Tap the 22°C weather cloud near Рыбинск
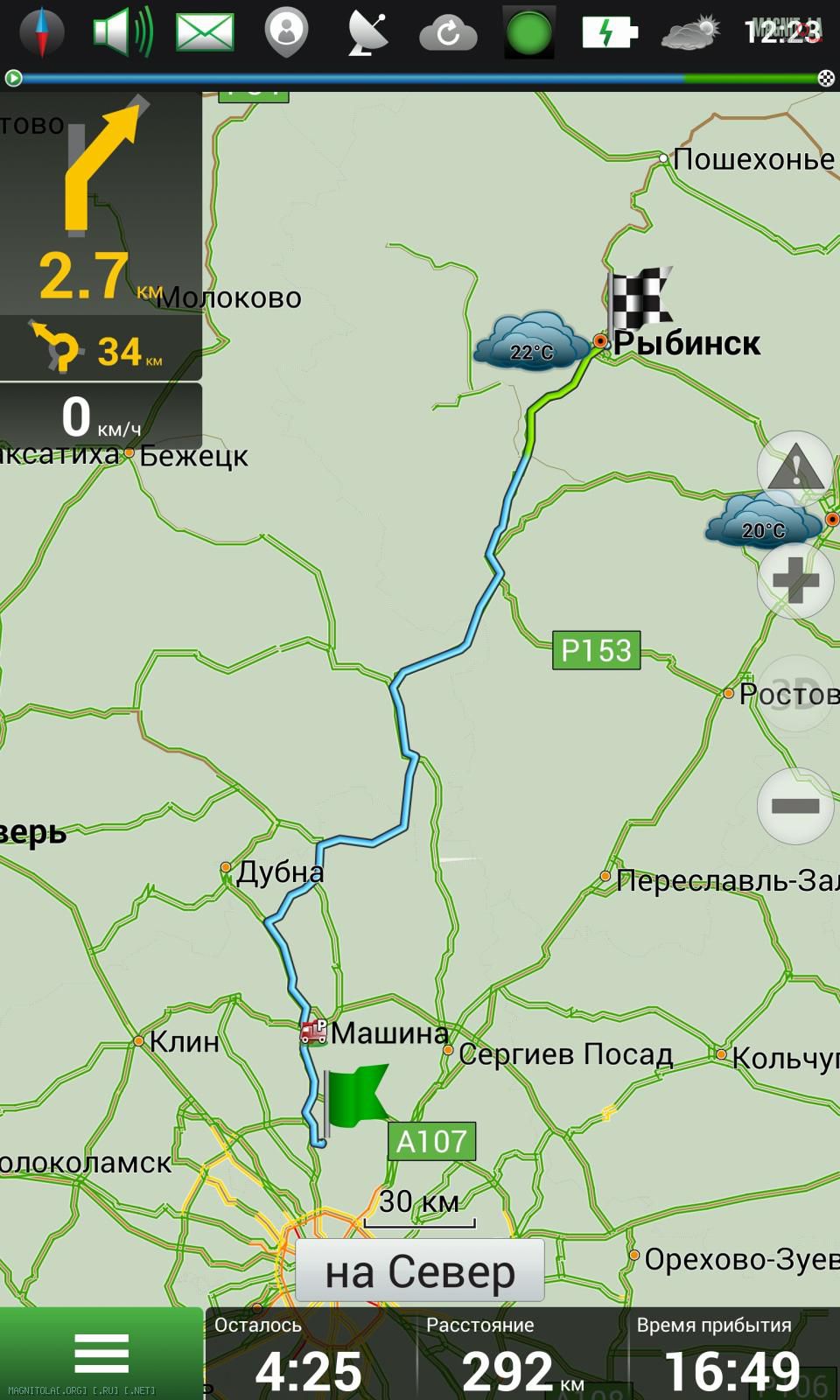This screenshot has height=1400, width=840. [532, 341]
